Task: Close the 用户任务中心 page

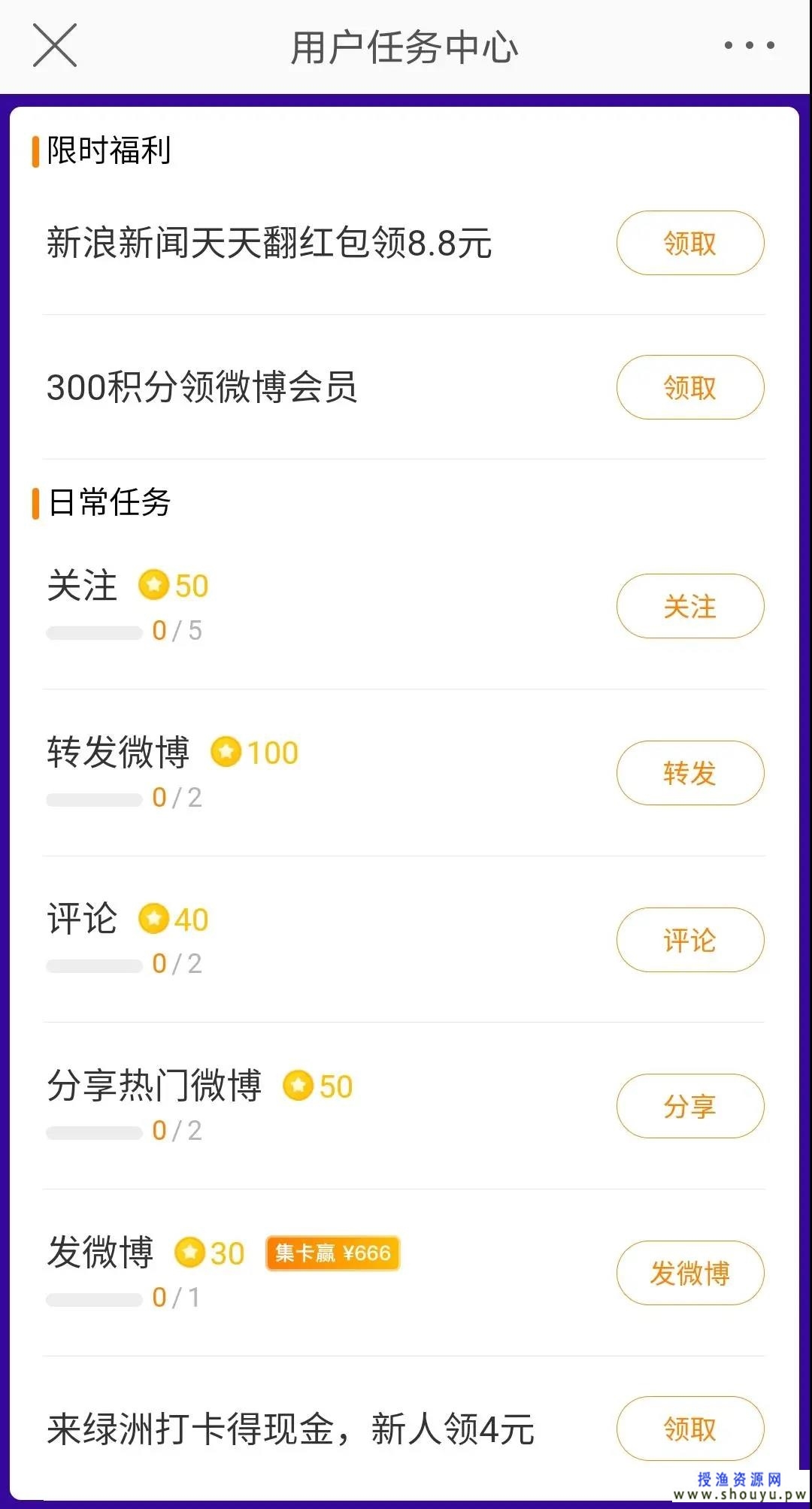Action: tap(55, 45)
